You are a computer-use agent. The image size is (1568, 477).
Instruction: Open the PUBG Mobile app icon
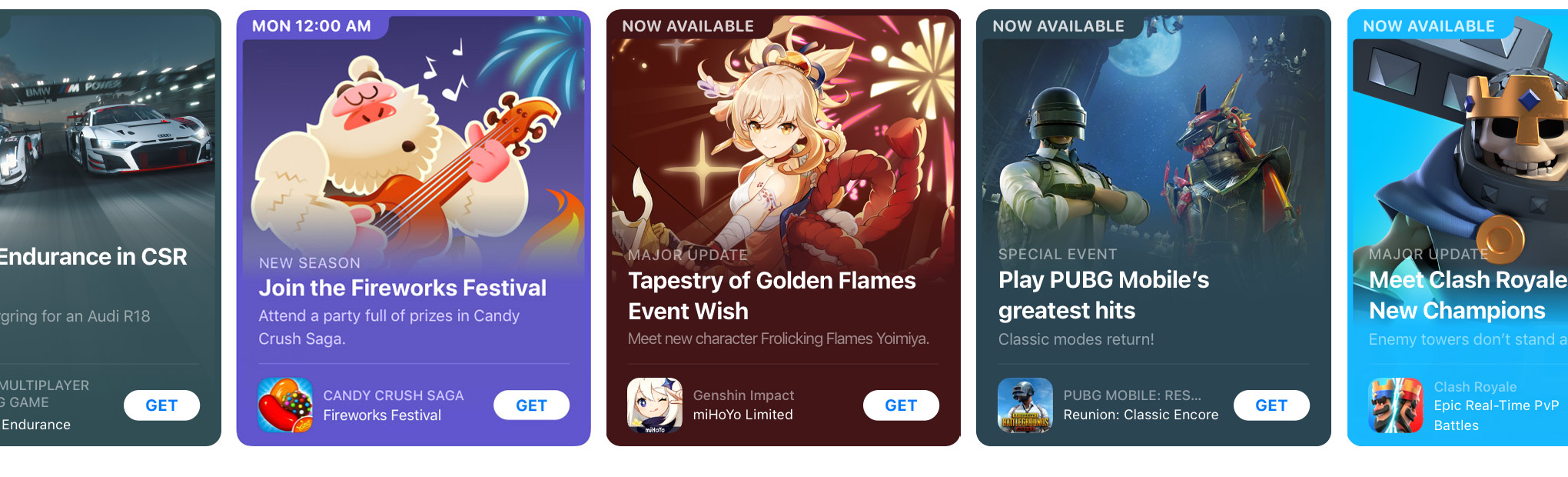[x=1025, y=405]
